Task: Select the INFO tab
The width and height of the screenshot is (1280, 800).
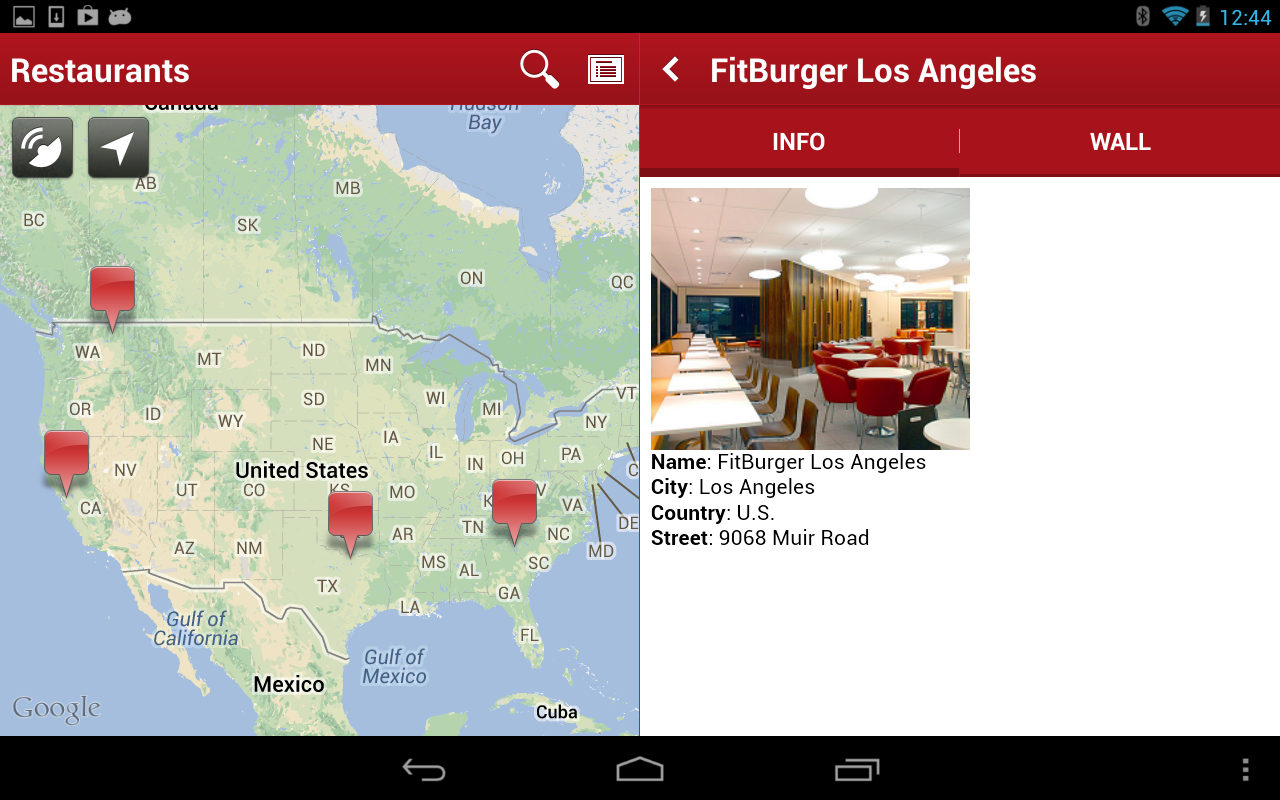Action: (798, 142)
